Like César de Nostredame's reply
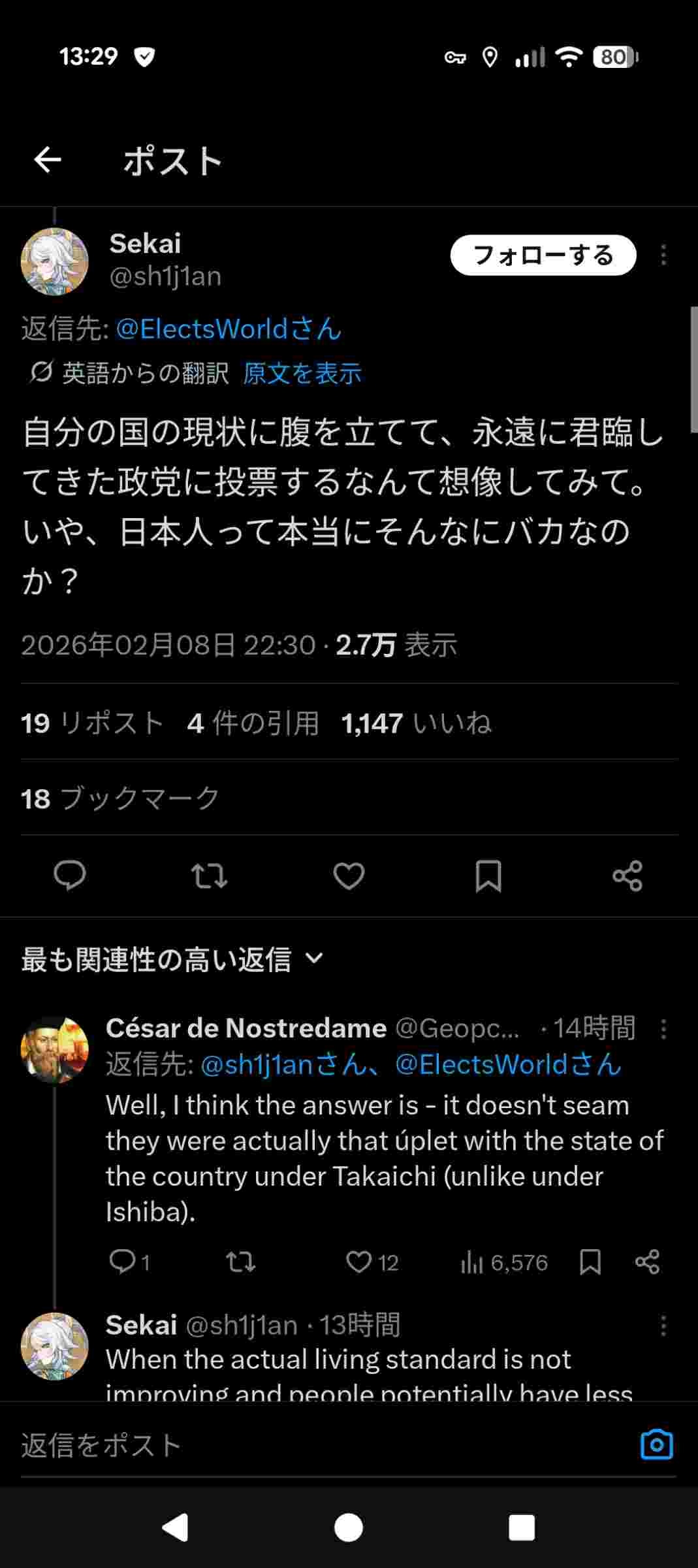Viewport: 698px width, 1568px height. (x=359, y=1262)
